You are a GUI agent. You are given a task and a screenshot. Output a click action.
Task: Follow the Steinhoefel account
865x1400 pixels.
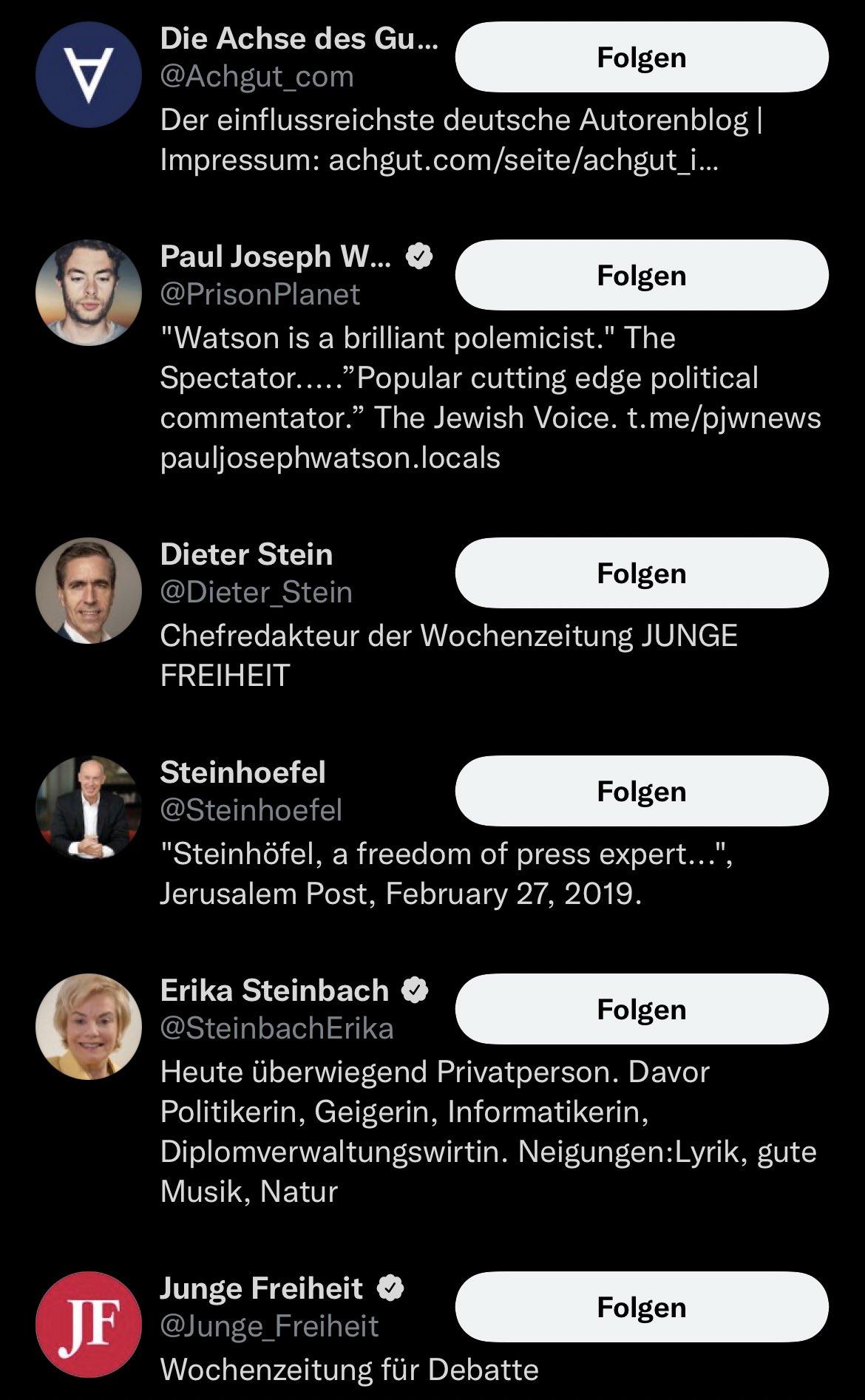point(641,792)
